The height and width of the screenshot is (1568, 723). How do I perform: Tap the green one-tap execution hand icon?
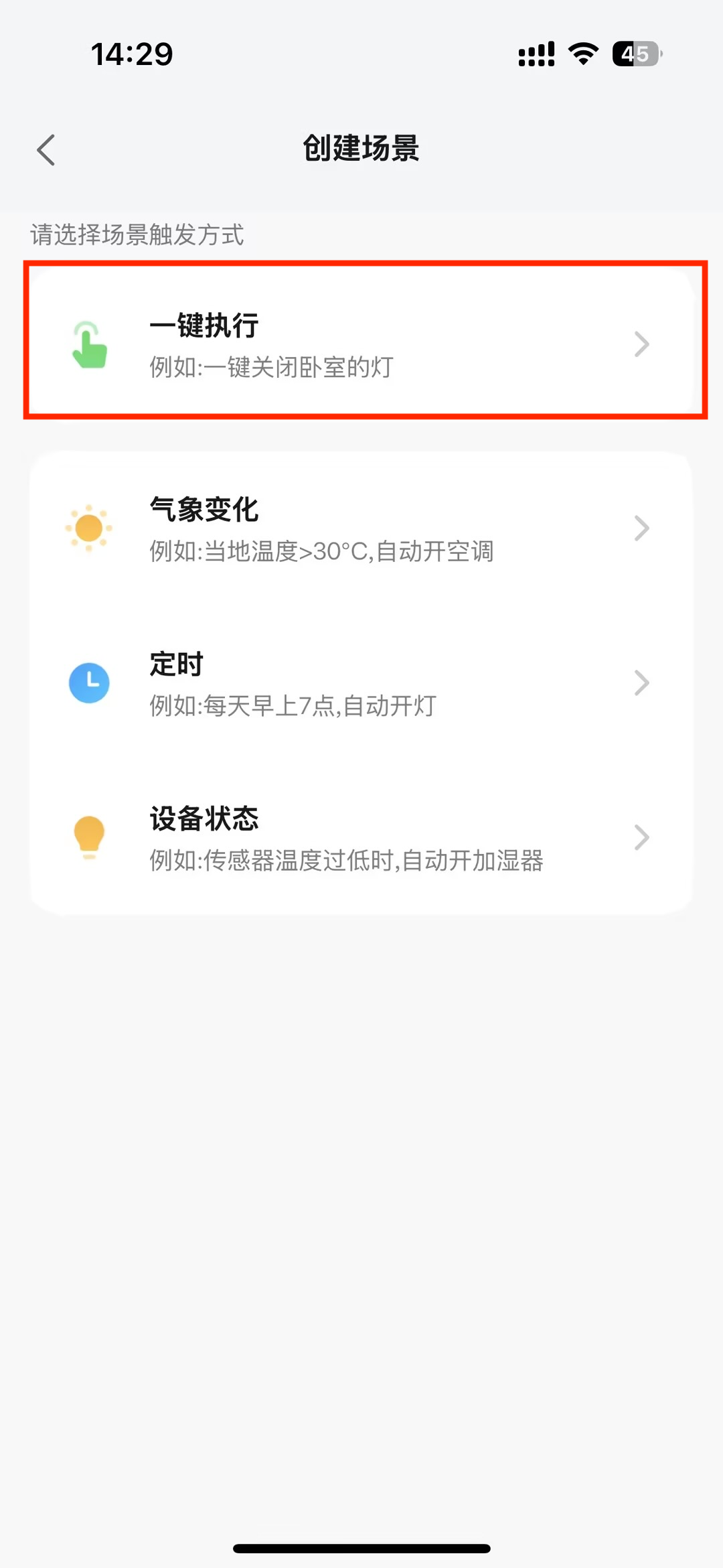(x=89, y=344)
